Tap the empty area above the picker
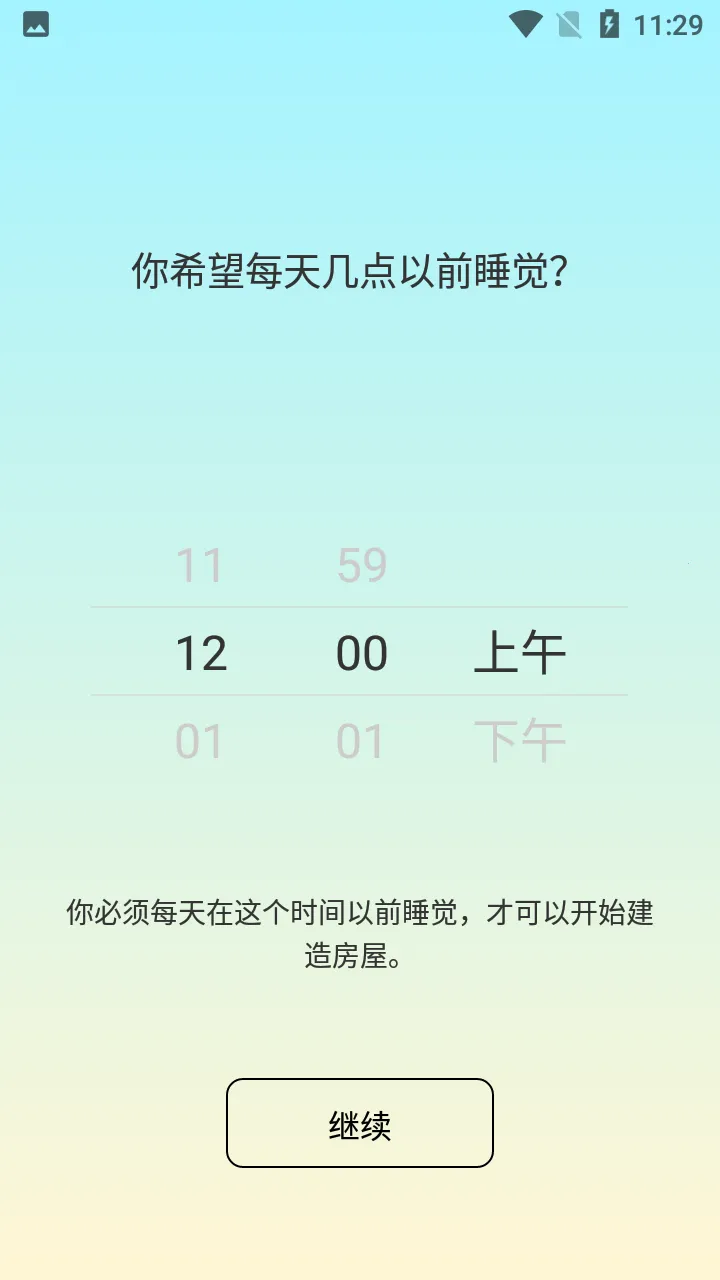 [360, 420]
